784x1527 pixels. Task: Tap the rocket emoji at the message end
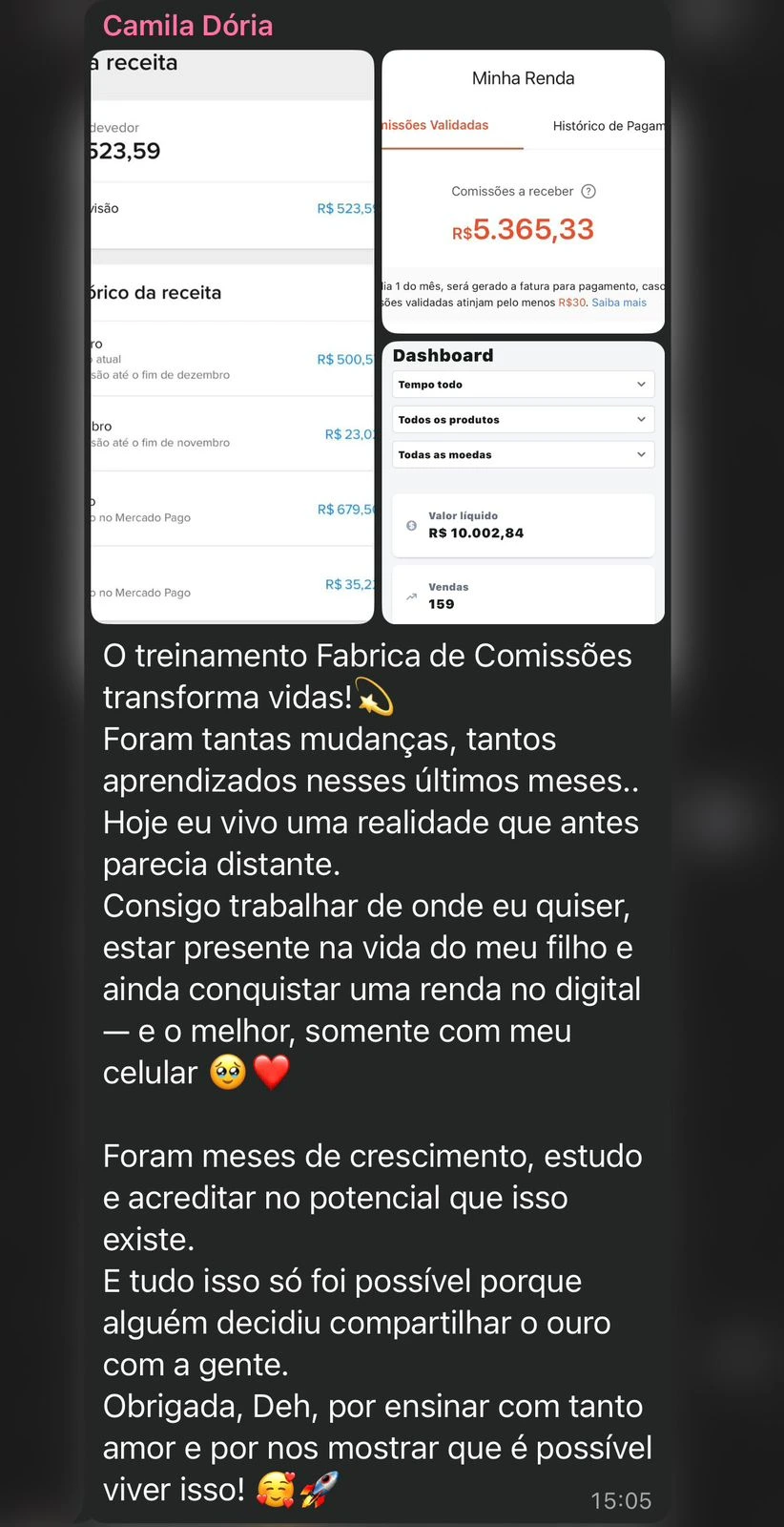(x=320, y=1487)
